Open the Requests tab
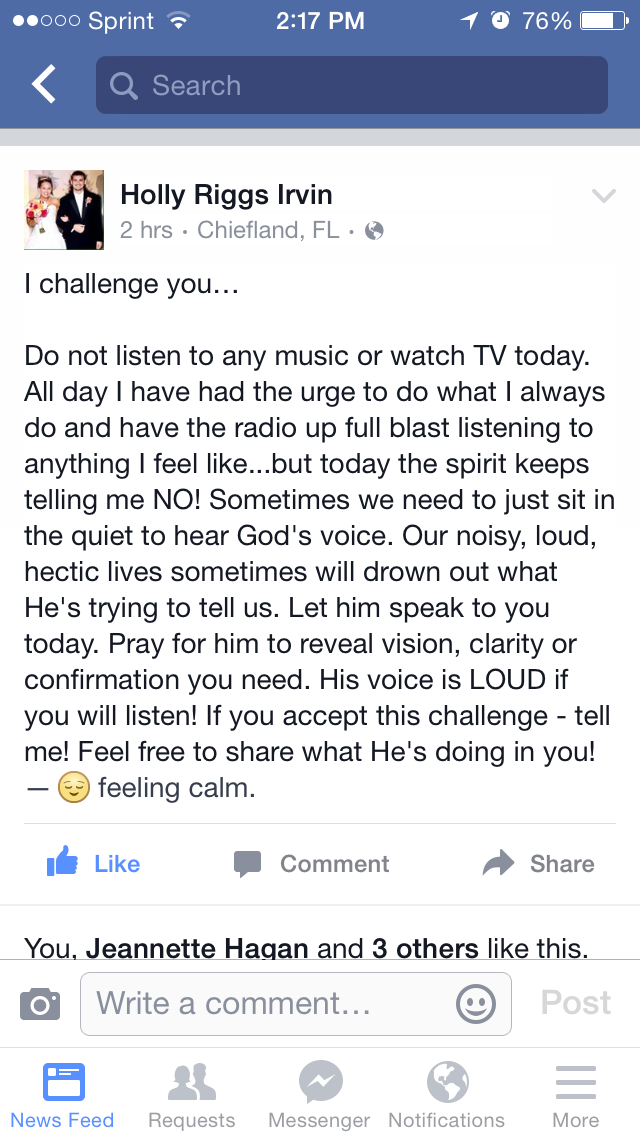640x1136 pixels. (x=191, y=1094)
